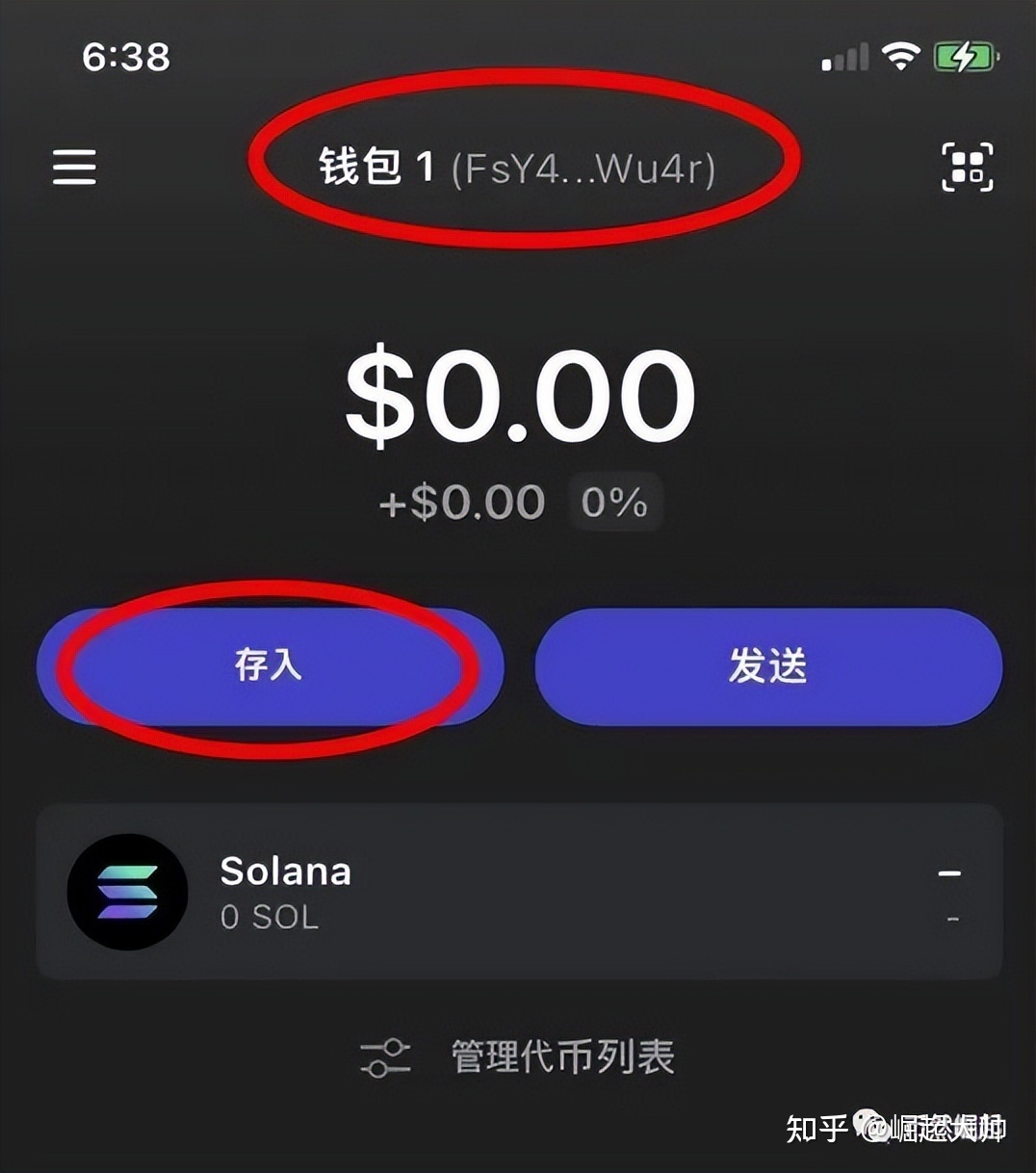The width and height of the screenshot is (1036, 1173).
Task: Tap the 钱包 1 wallet address header
Action: (x=518, y=168)
